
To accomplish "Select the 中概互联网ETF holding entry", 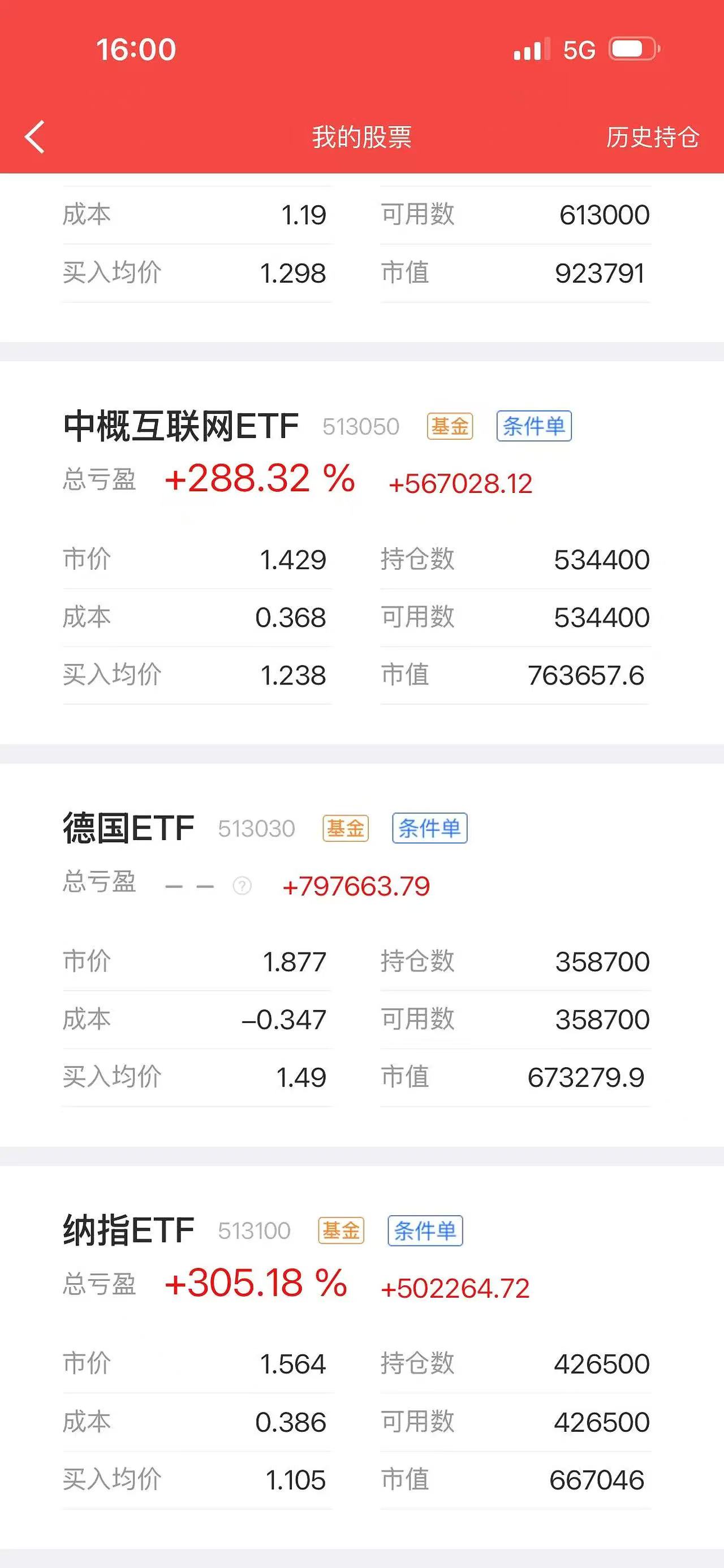I will [181, 426].
